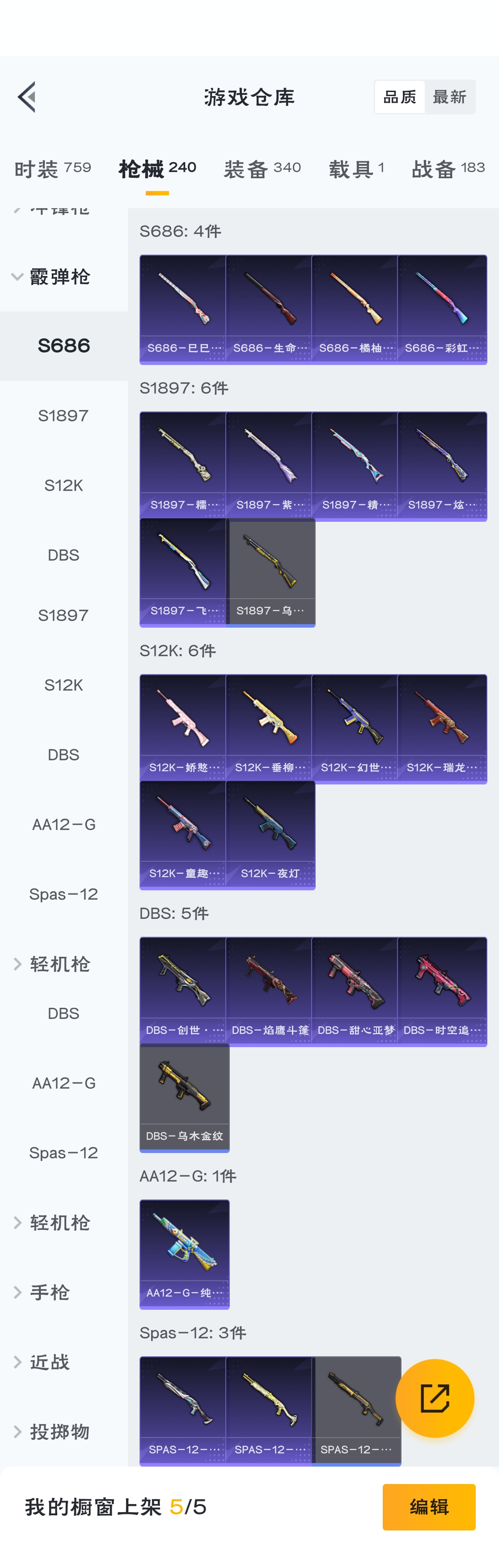
Task: Open the S686-彩虹 skin item
Action: (x=442, y=309)
